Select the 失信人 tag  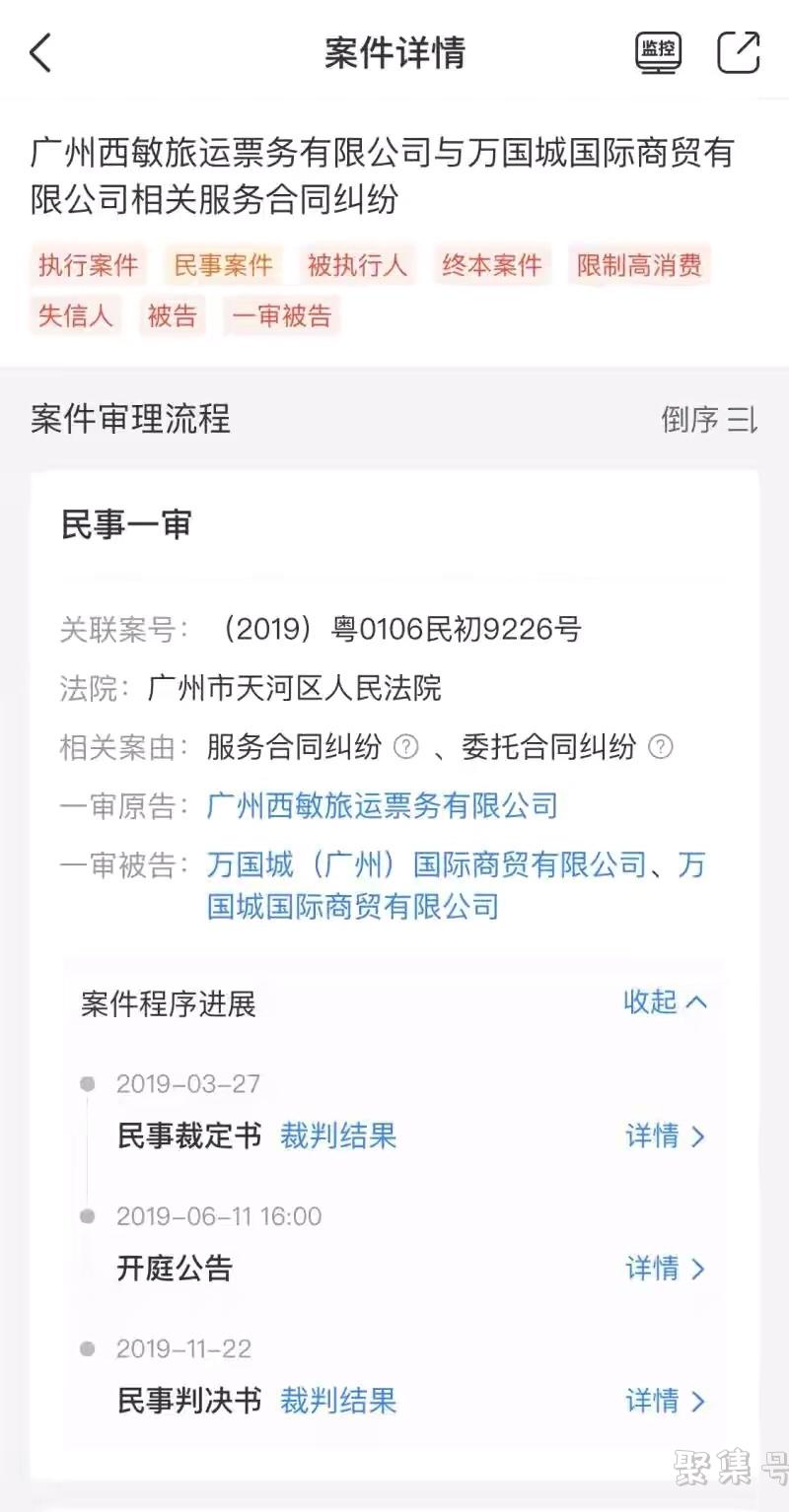point(75,315)
